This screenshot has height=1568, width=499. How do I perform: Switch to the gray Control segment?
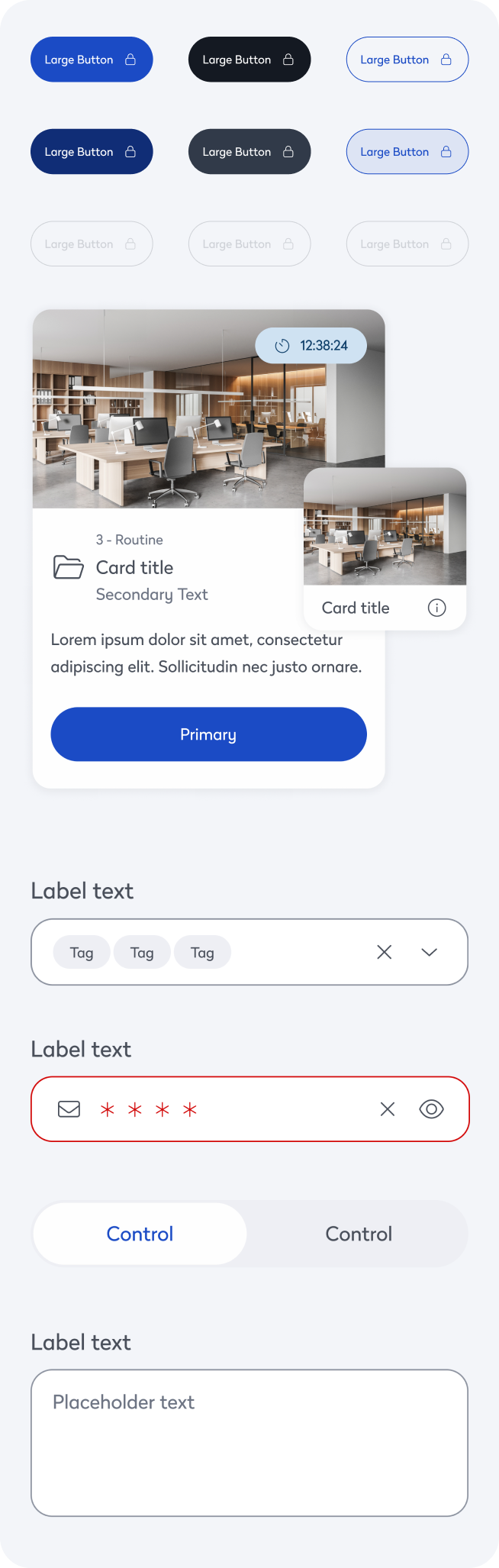pos(359,1234)
